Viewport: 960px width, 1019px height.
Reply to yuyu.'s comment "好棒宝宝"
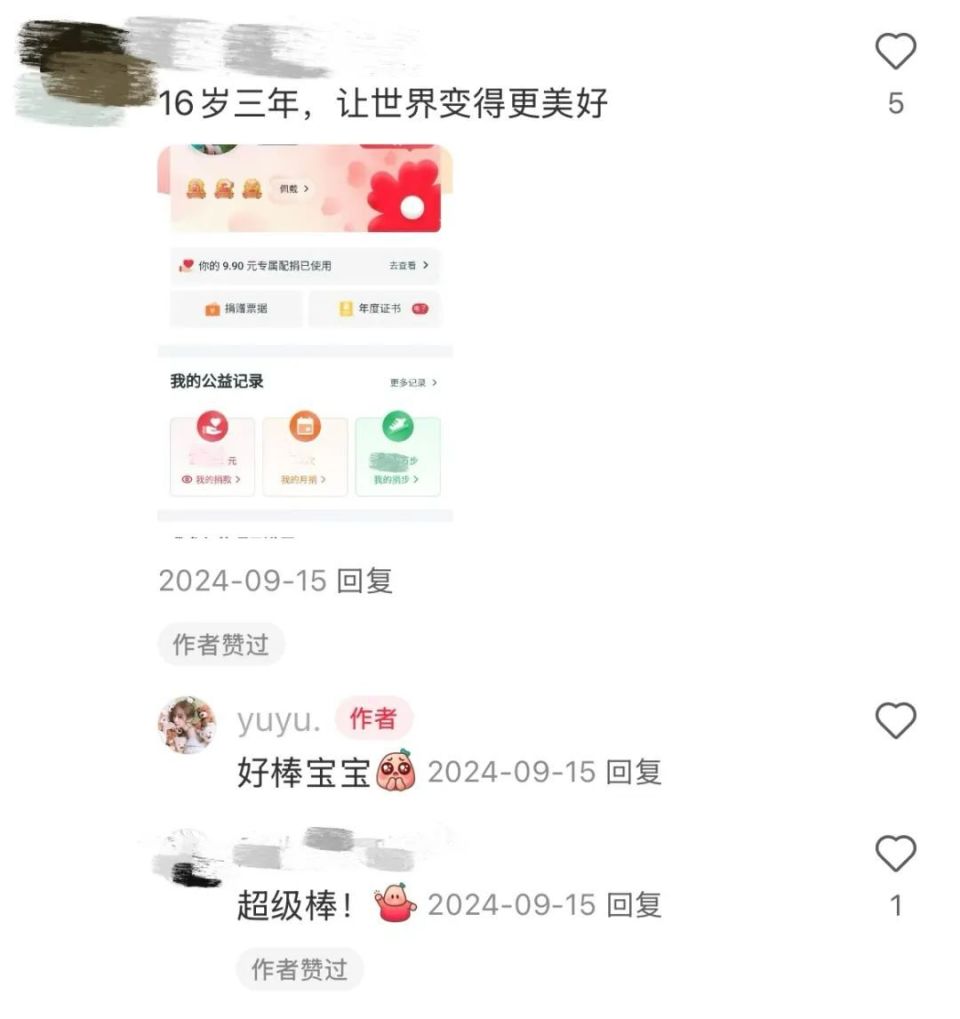pyautogui.click(x=634, y=772)
